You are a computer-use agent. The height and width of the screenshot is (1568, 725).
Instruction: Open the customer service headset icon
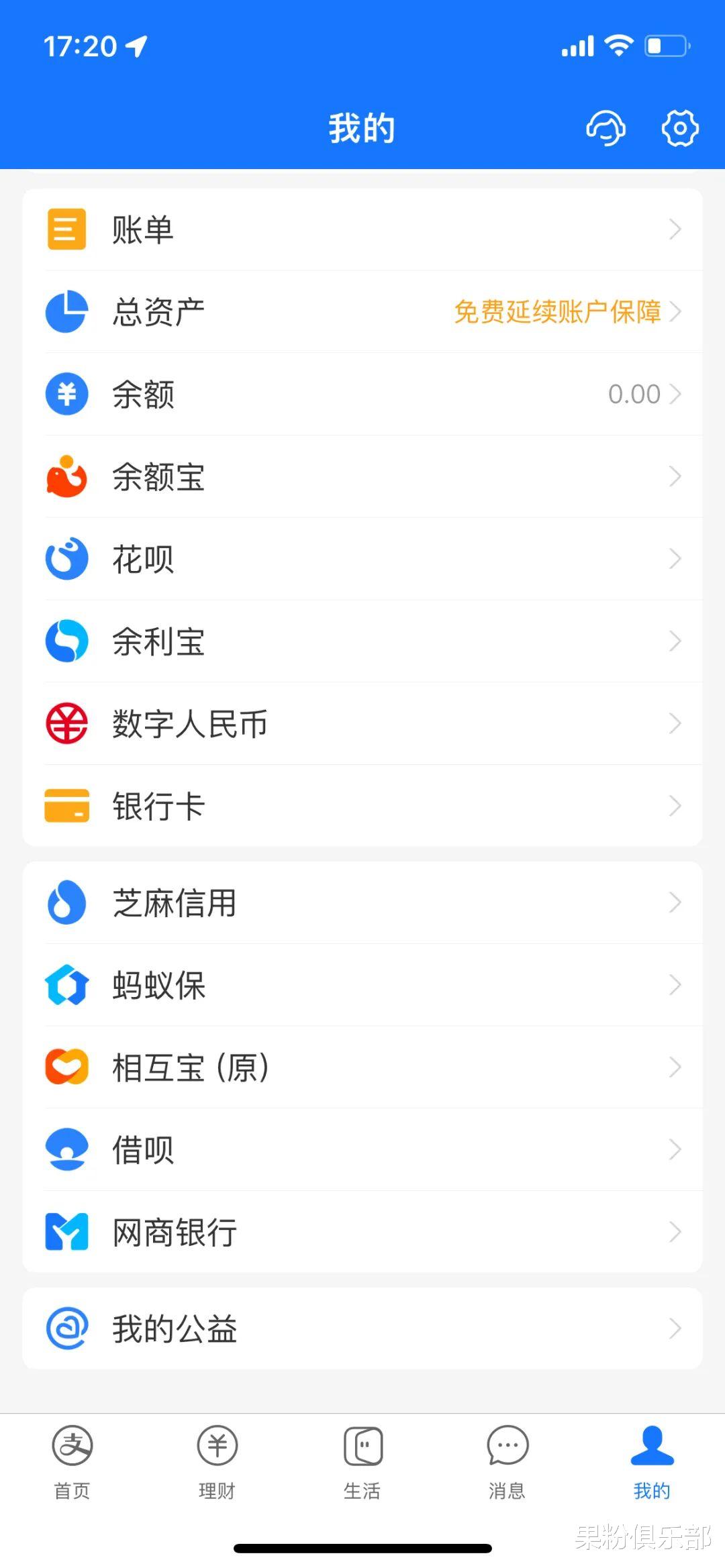(x=605, y=127)
